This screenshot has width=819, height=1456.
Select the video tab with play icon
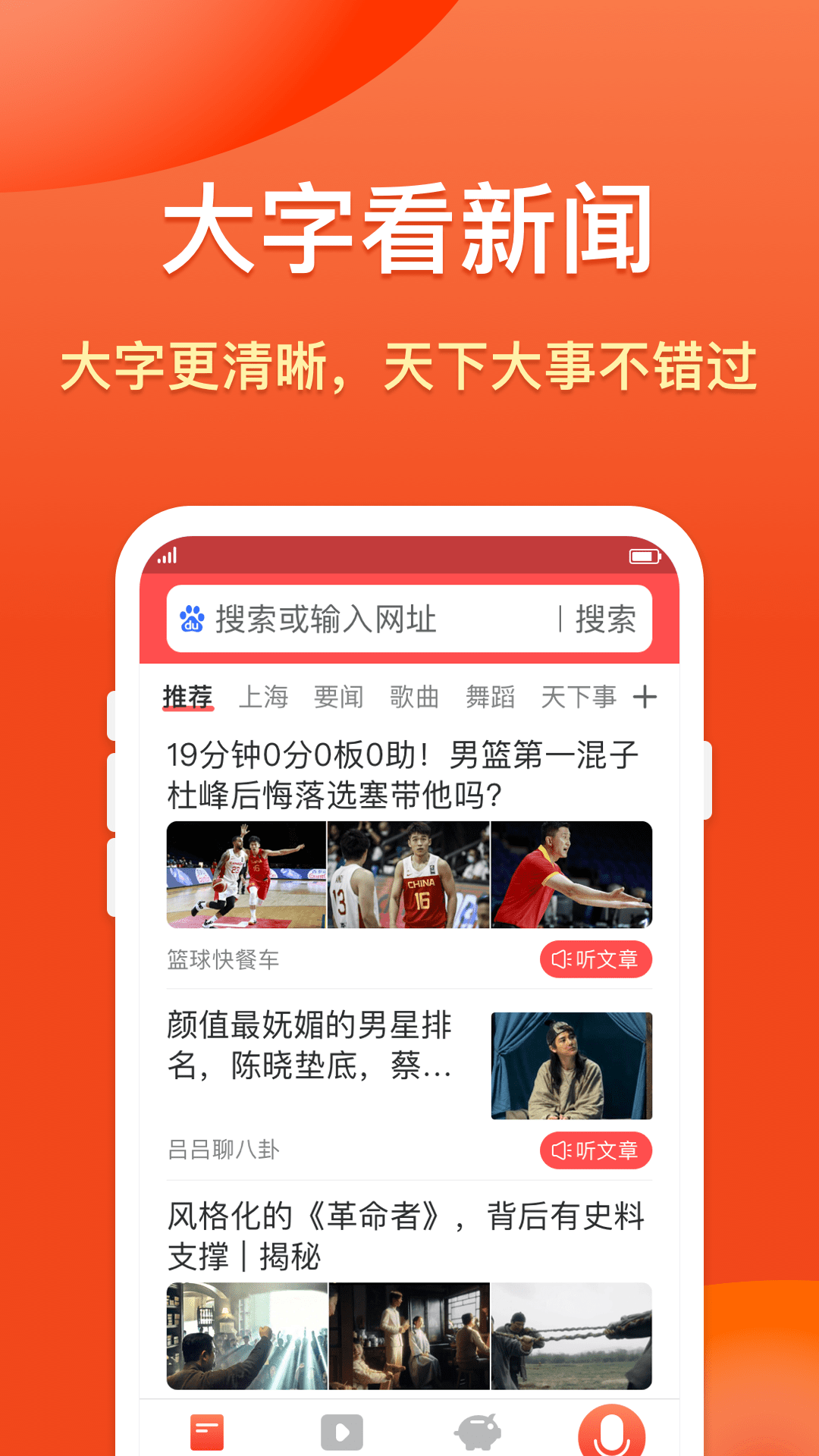click(x=341, y=1429)
